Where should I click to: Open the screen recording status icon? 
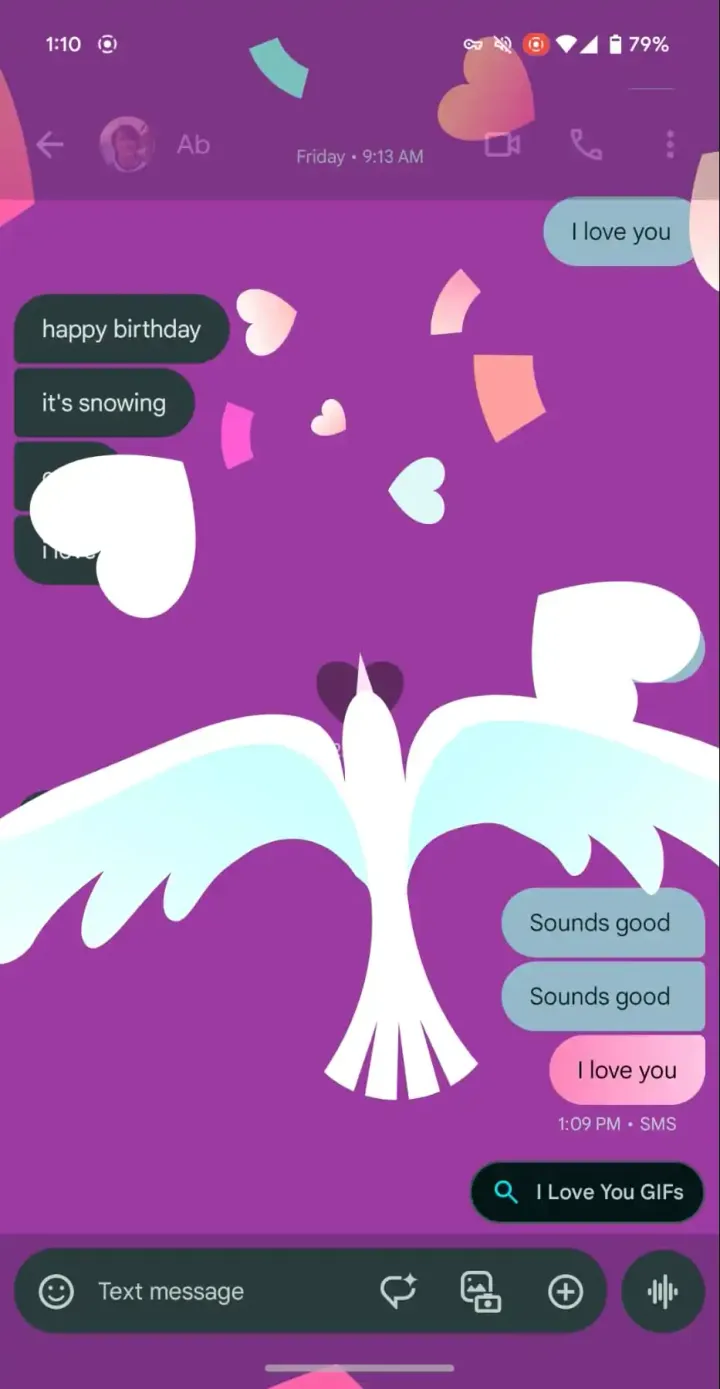[x=537, y=44]
